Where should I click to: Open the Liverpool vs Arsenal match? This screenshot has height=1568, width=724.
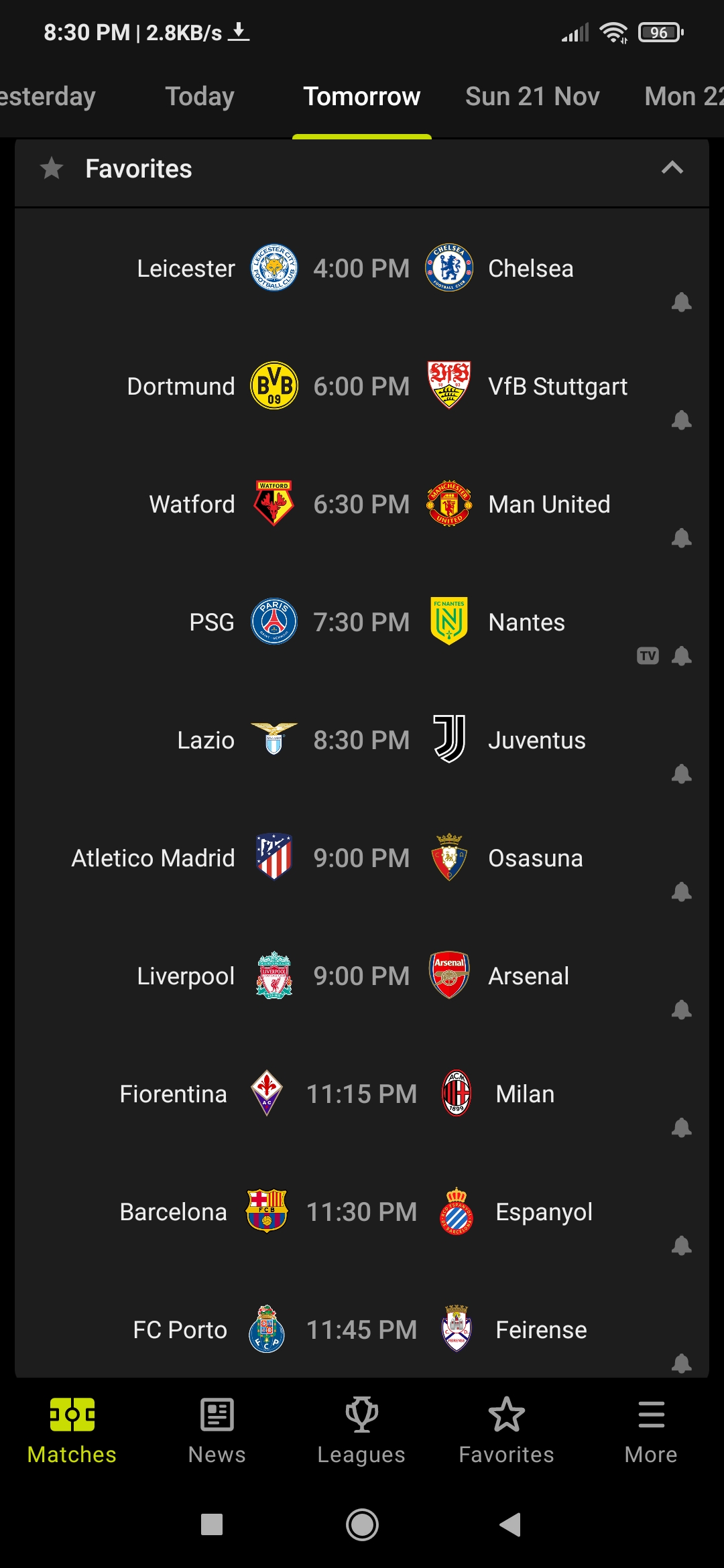point(362,976)
